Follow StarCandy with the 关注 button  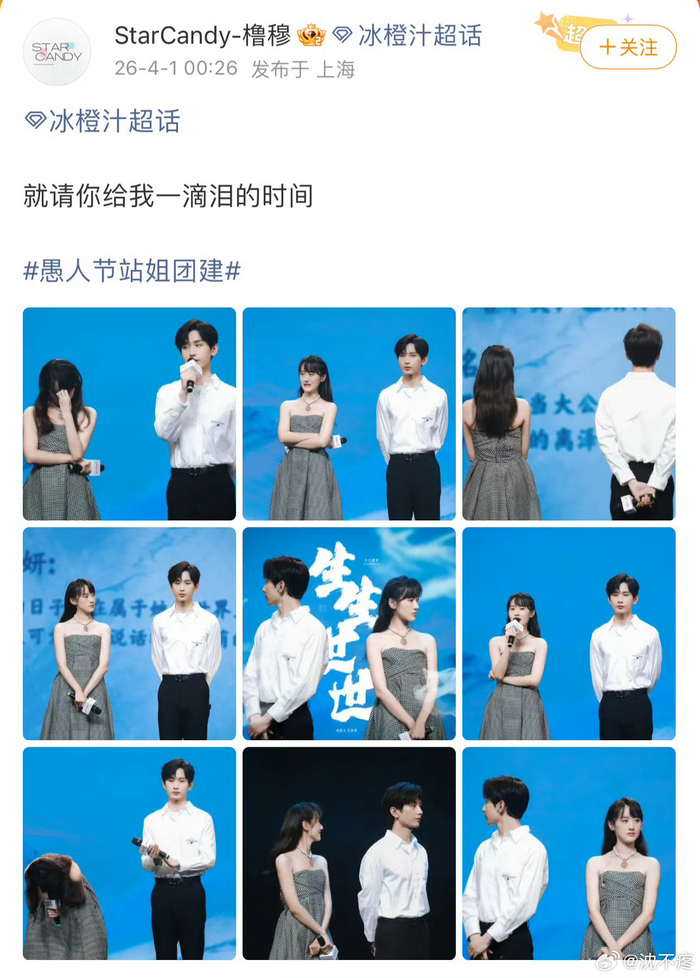[628, 47]
